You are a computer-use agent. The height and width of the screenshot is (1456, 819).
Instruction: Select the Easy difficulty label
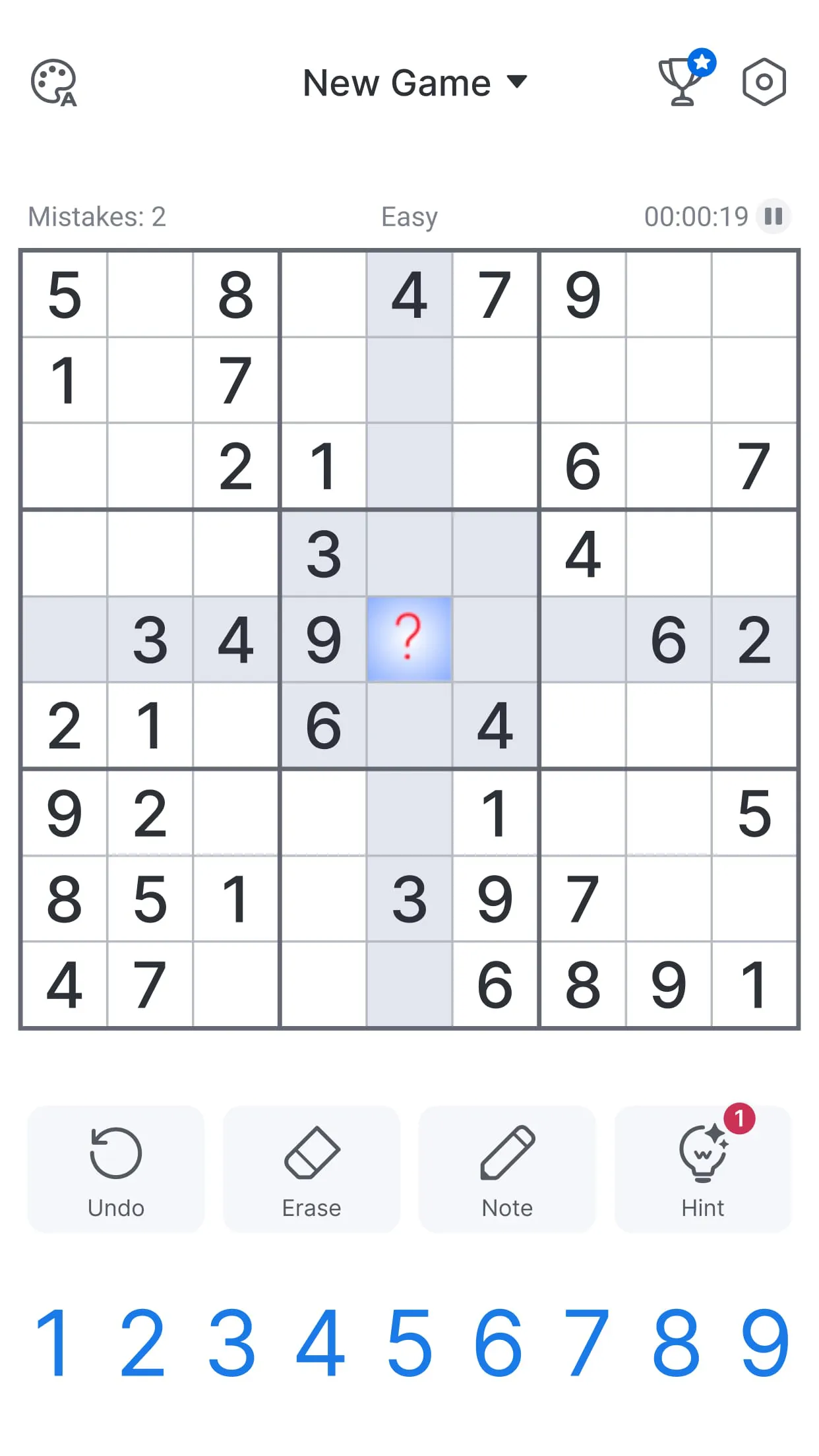(409, 216)
